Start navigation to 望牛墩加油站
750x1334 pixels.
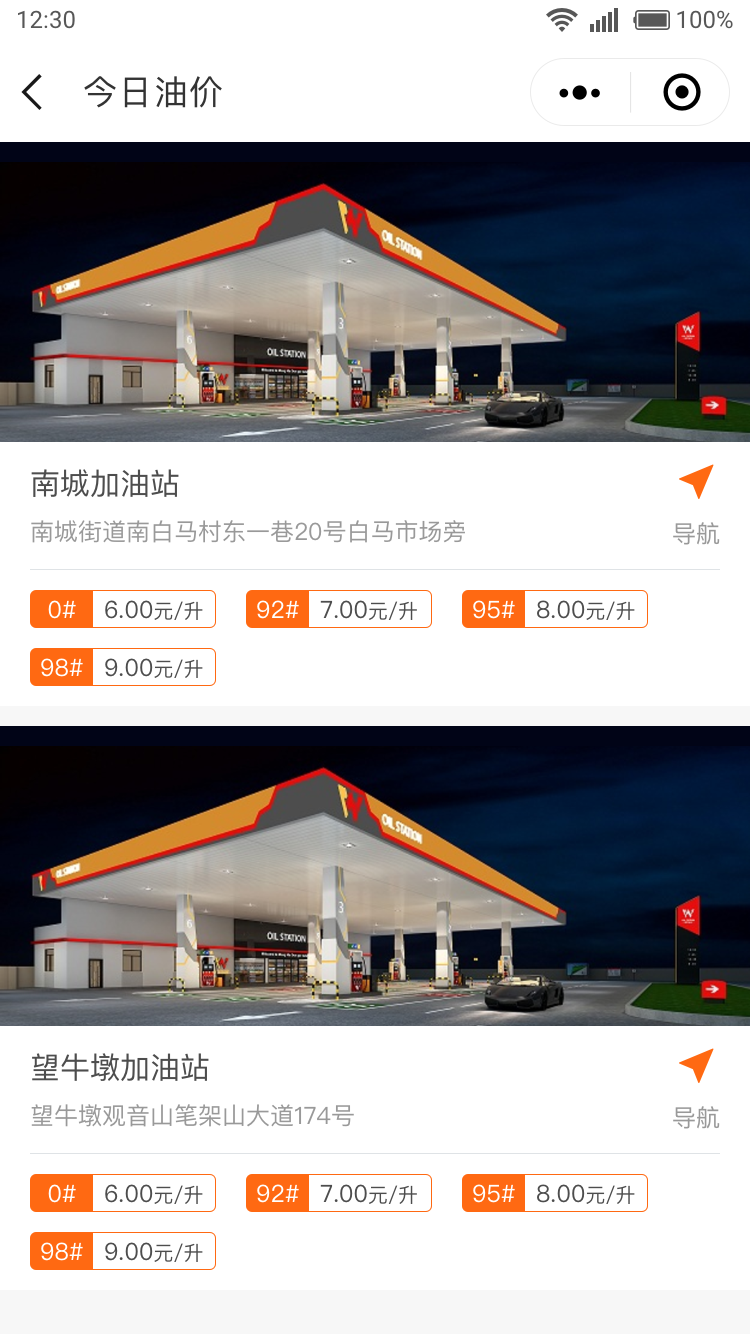pyautogui.click(x=696, y=1087)
